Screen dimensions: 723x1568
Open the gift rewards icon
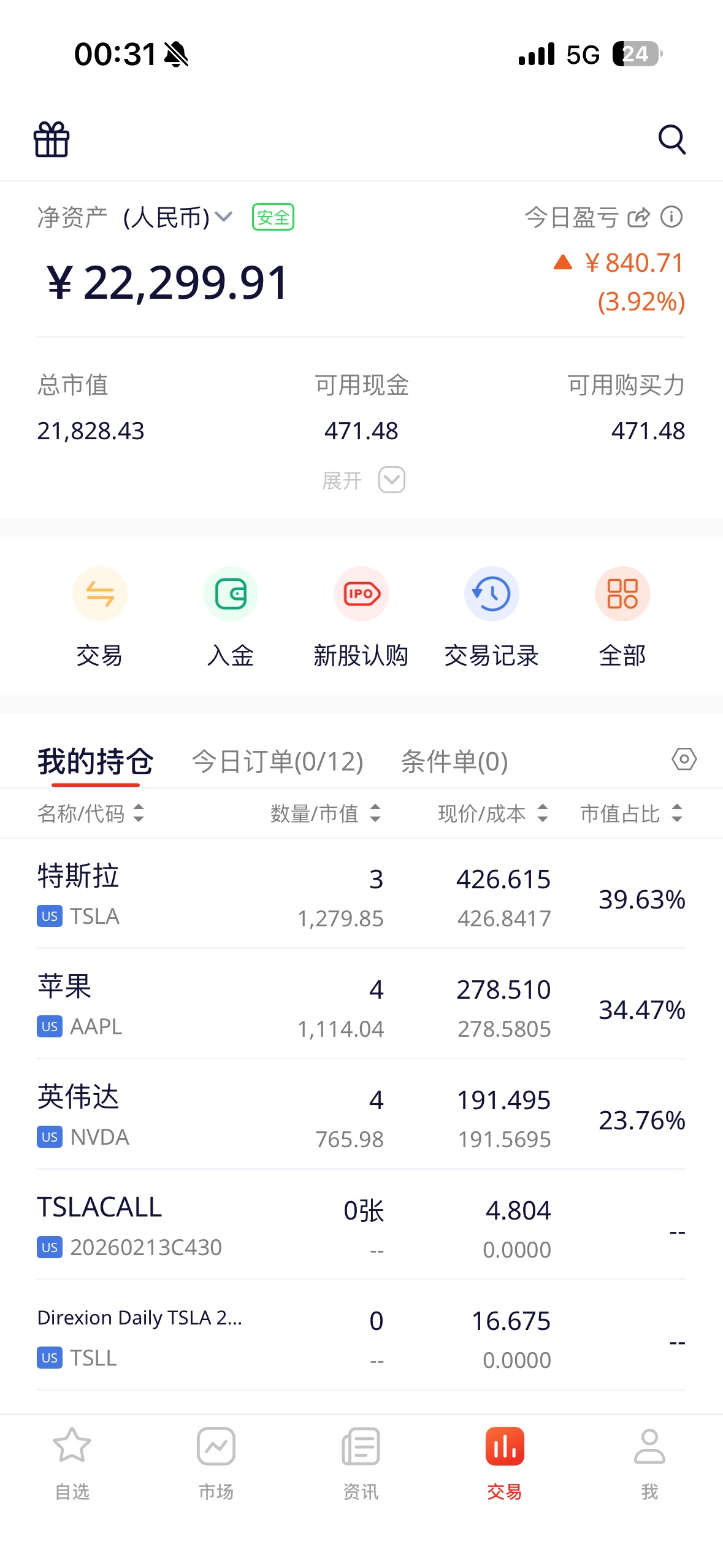(x=52, y=140)
